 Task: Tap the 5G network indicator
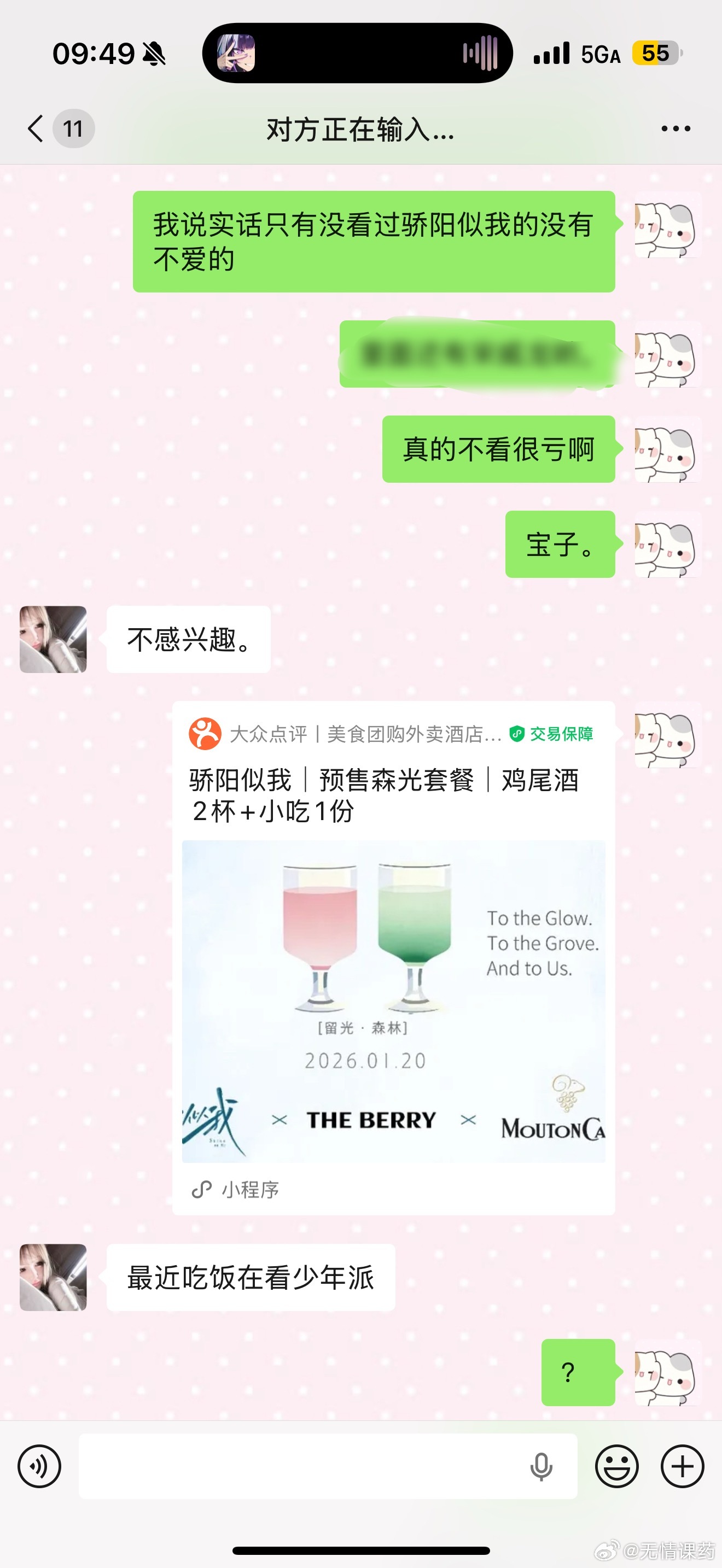tap(599, 54)
